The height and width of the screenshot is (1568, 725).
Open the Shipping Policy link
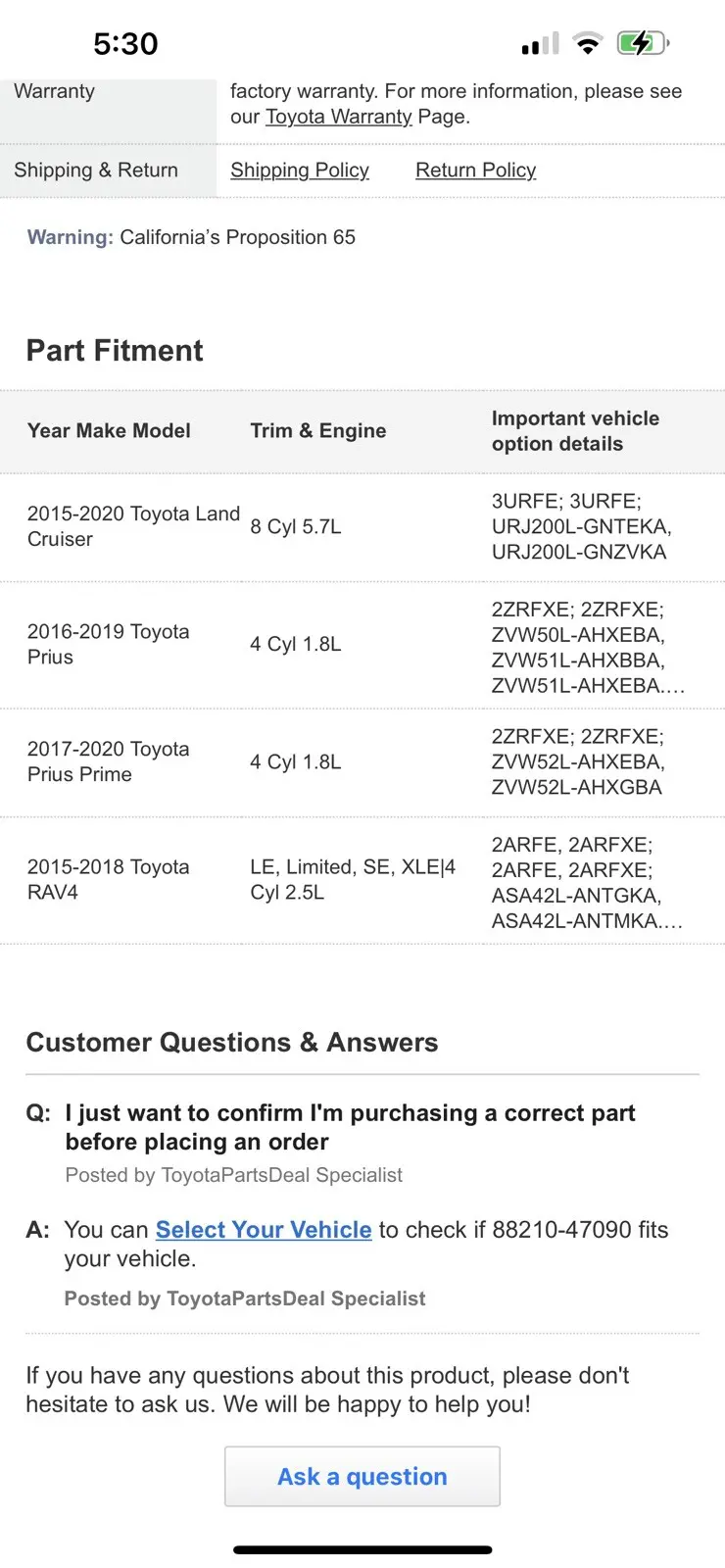(300, 171)
